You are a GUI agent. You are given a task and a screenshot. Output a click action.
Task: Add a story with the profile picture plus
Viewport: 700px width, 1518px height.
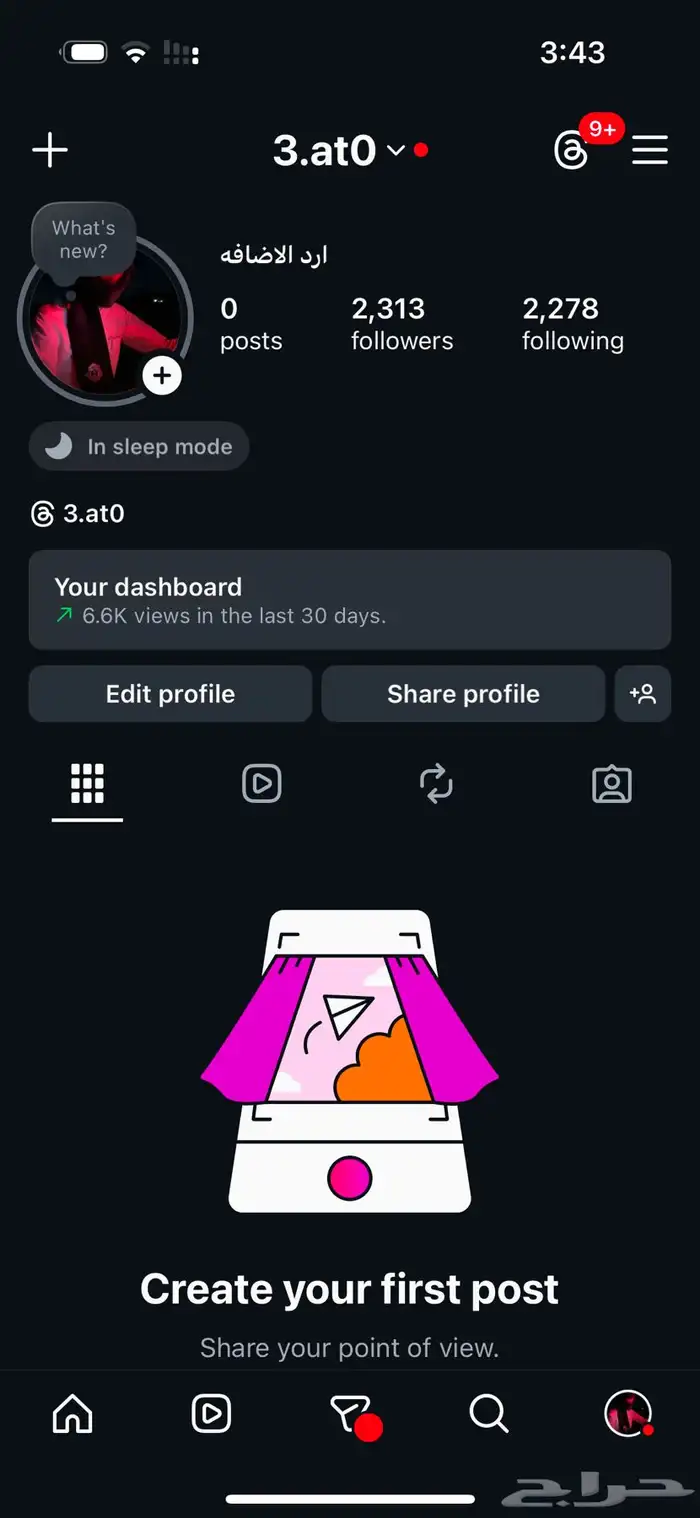(162, 376)
